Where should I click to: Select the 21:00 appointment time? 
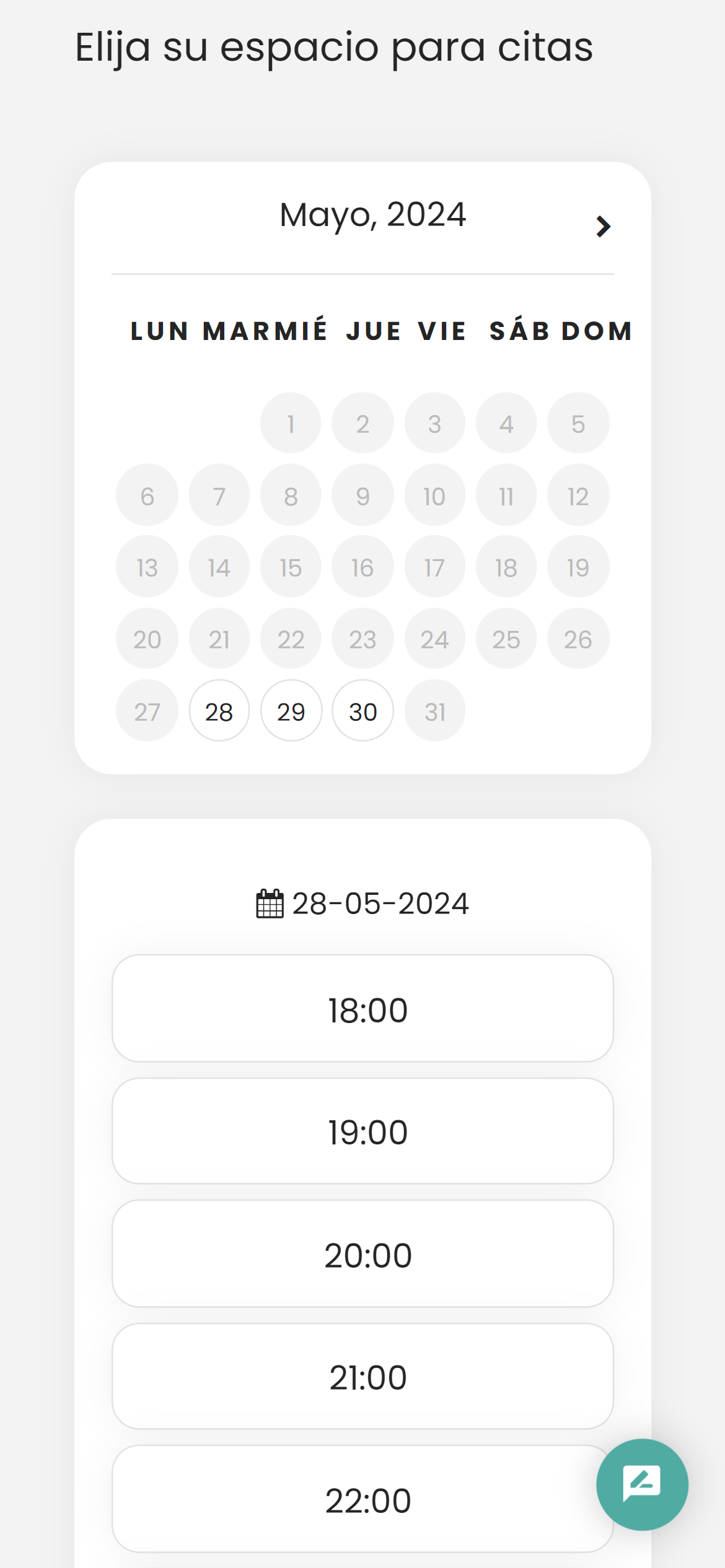point(362,1376)
